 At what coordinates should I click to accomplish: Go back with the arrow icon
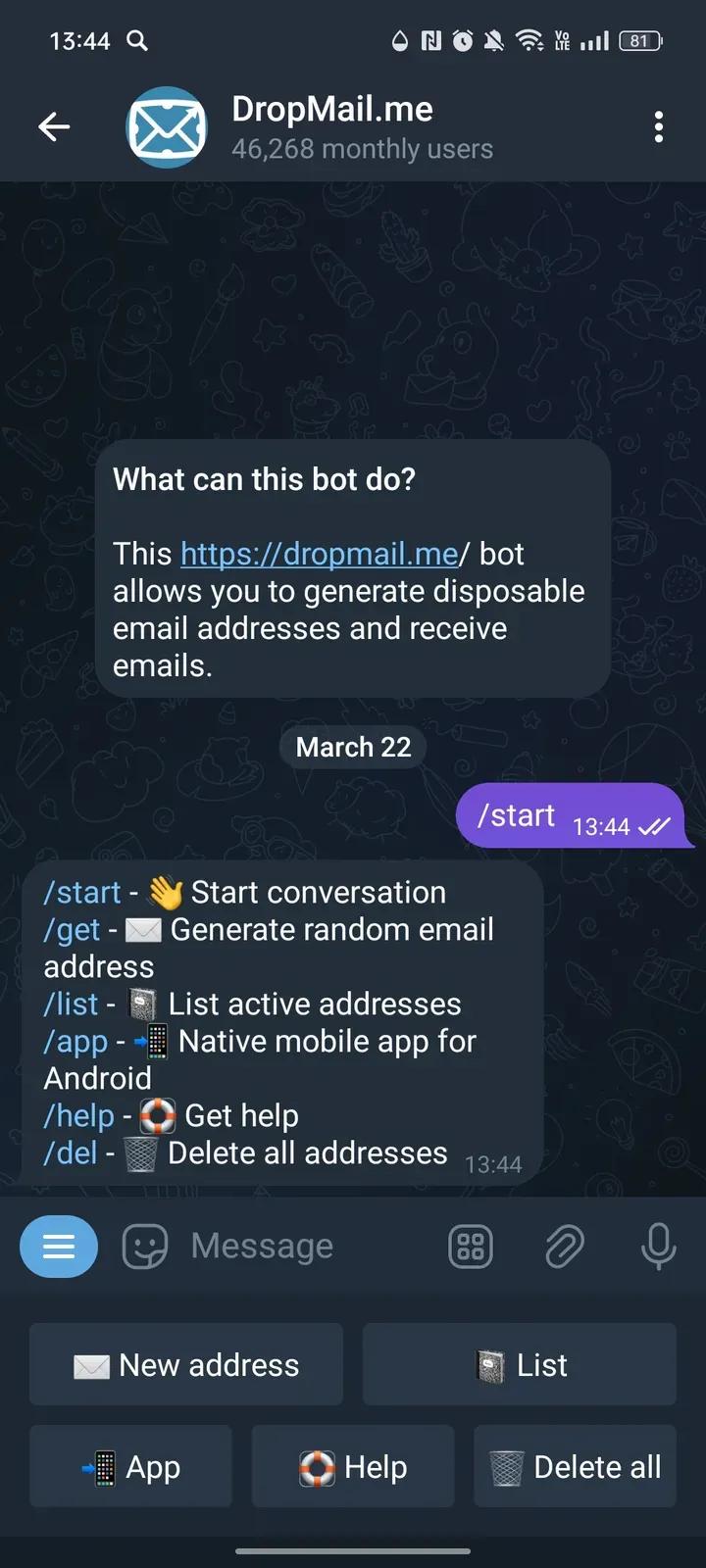[54, 126]
